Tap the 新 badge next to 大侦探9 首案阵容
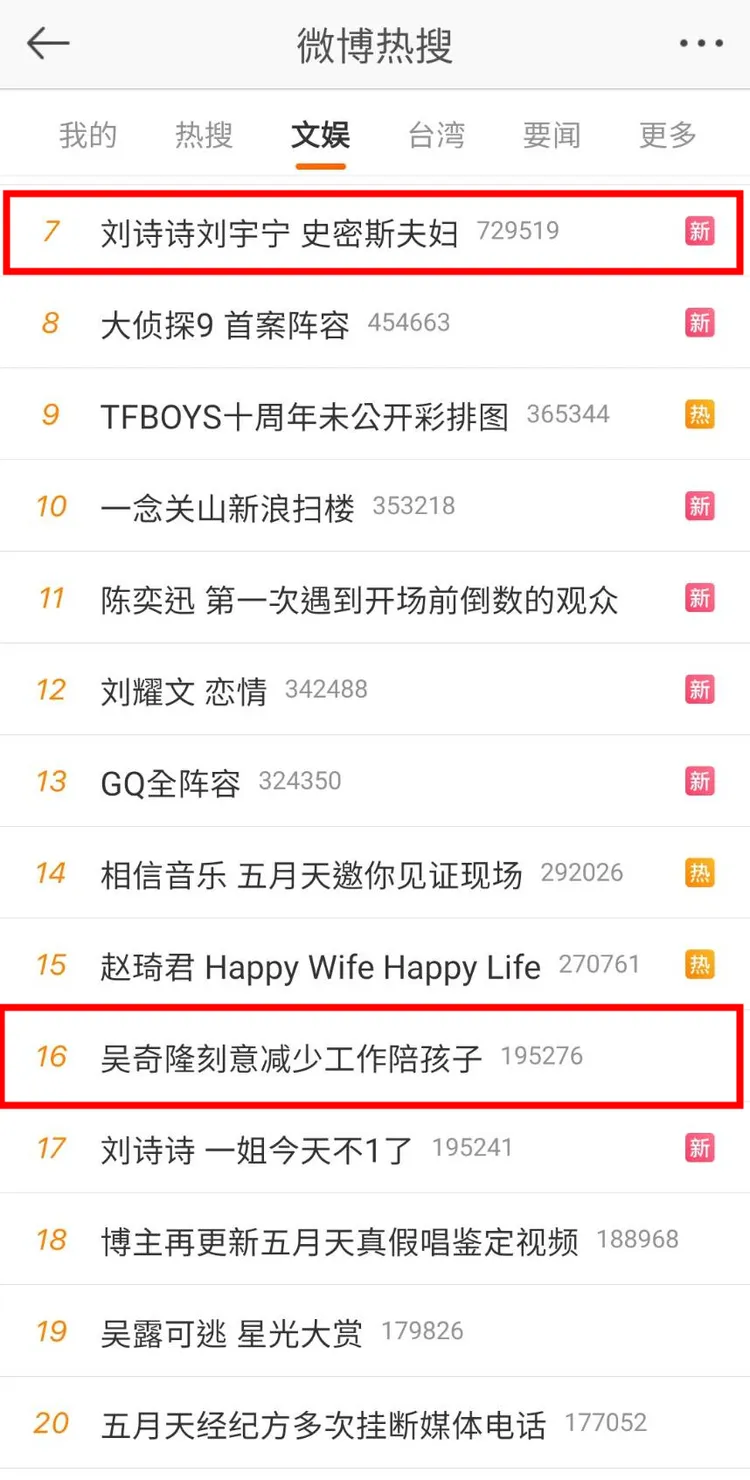Screen dimensions: 750x1480 (700, 322)
